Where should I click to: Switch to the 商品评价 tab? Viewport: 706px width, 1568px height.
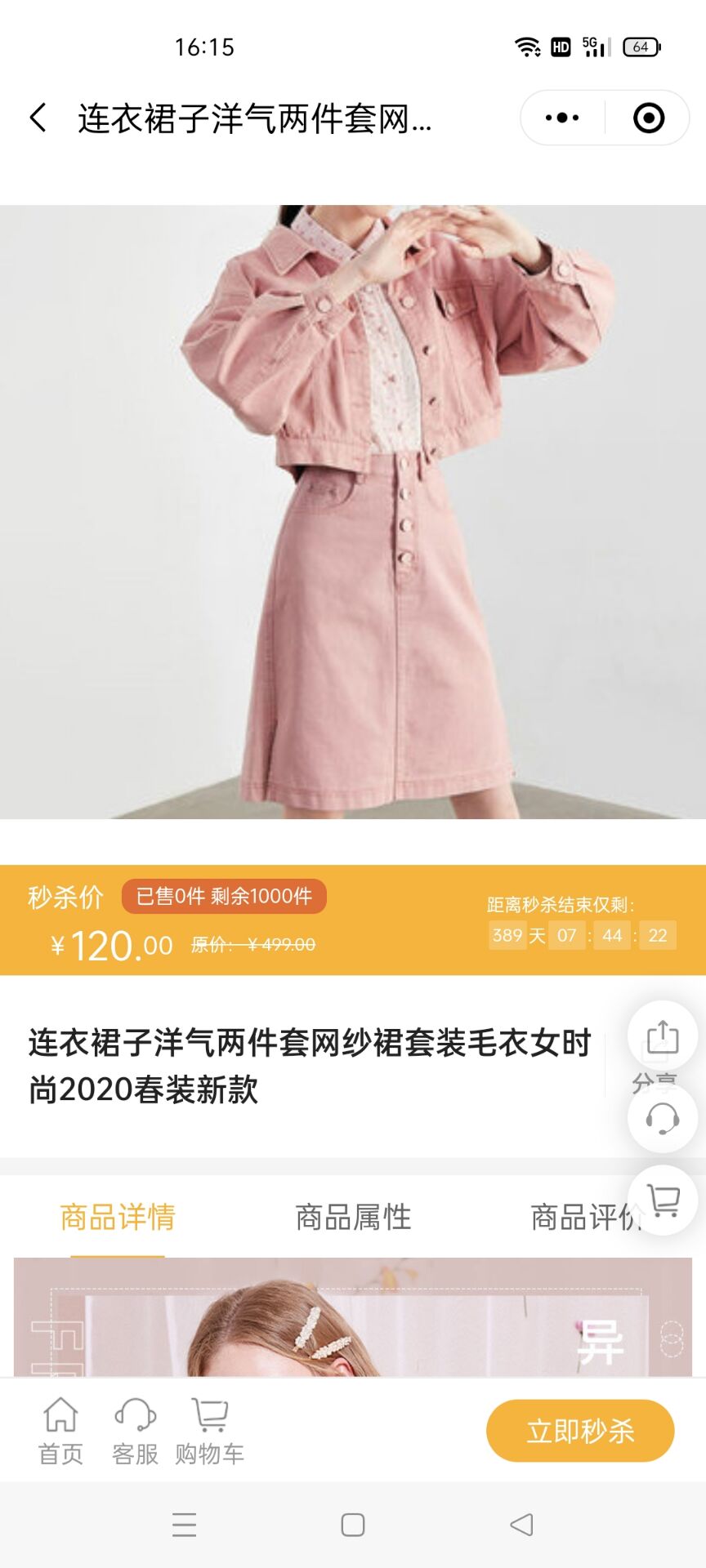(580, 1217)
